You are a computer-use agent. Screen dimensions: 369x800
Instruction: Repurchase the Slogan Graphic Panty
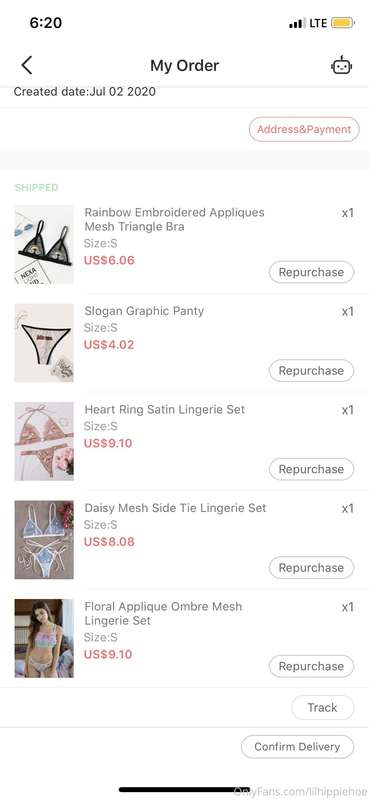(311, 370)
